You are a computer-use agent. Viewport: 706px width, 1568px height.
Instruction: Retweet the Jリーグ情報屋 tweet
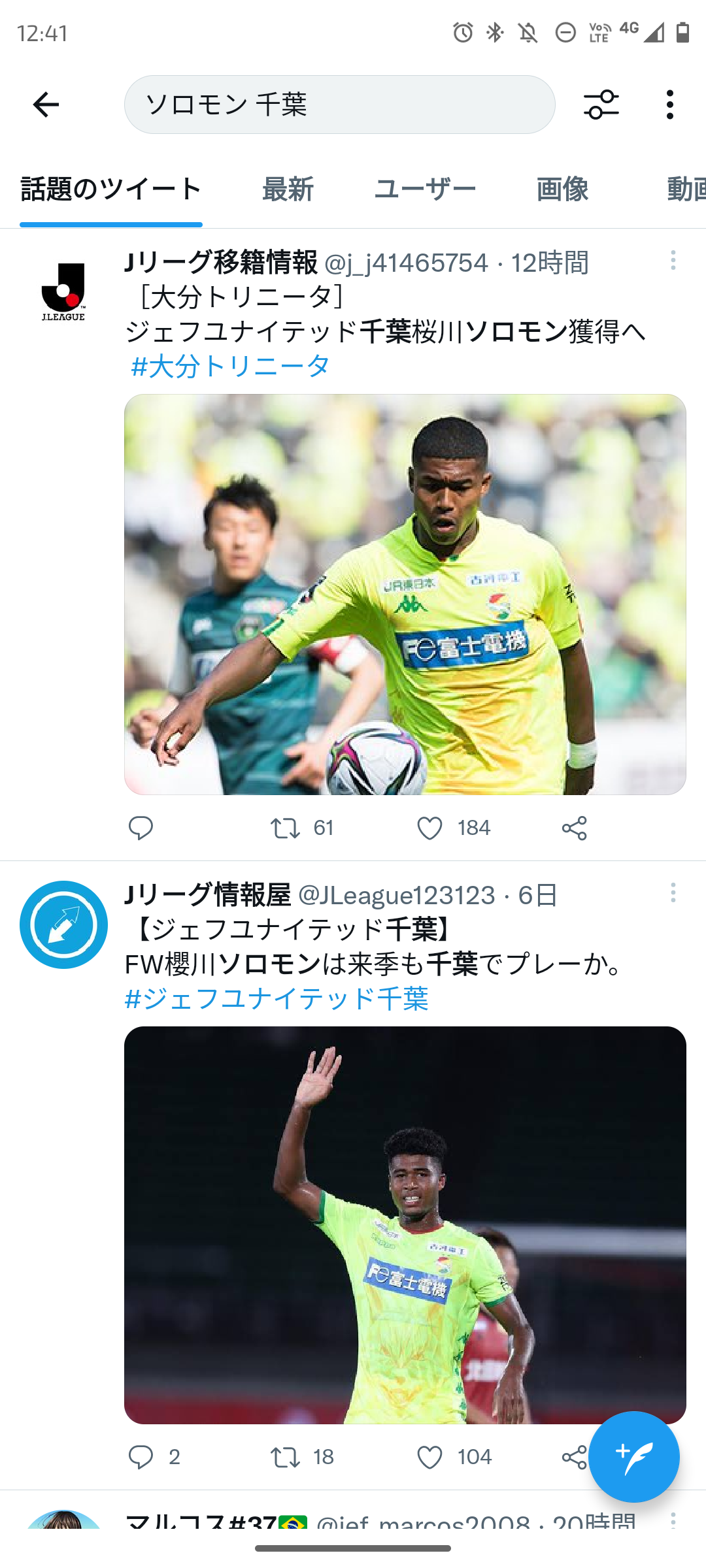pos(286,1457)
